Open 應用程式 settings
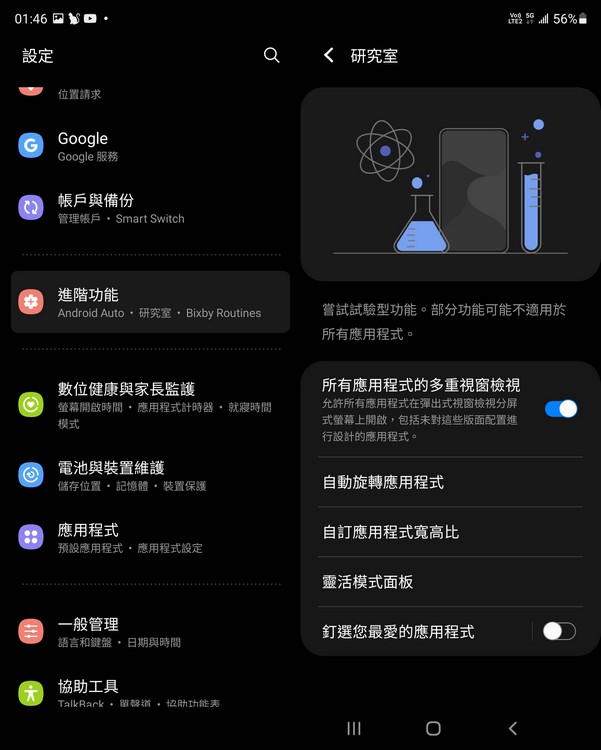Viewport: 601px width, 750px height. (x=150, y=537)
